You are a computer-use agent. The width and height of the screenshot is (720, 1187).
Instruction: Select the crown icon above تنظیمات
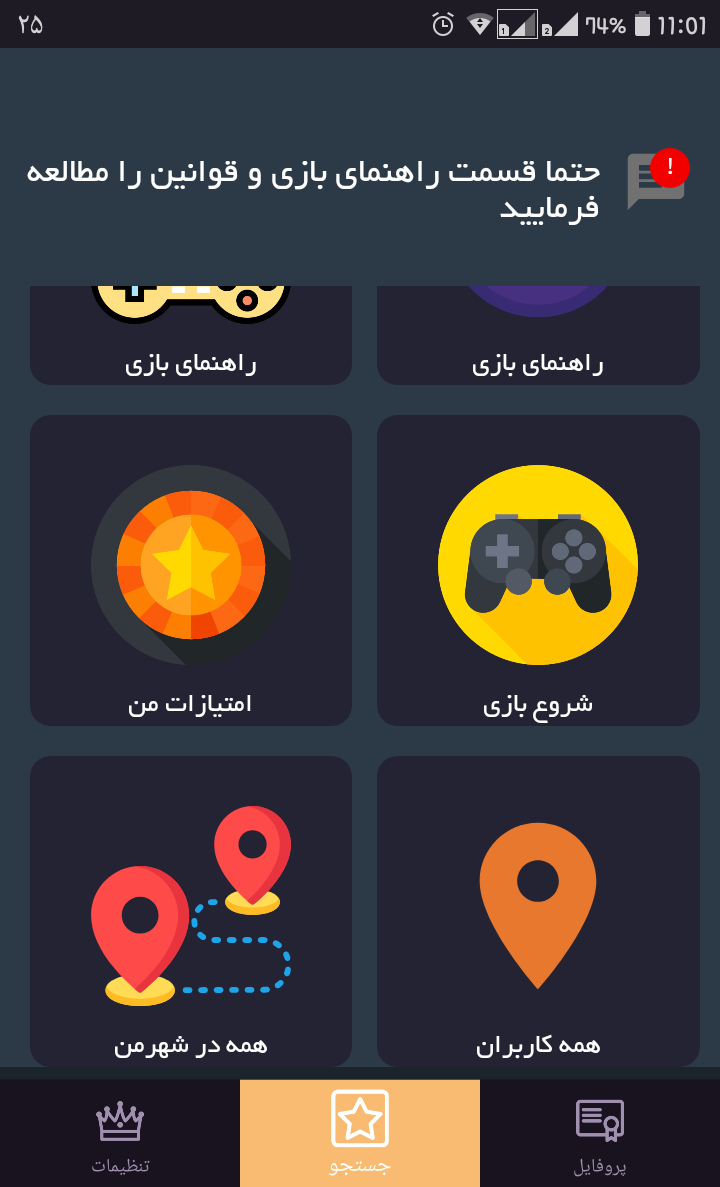pos(120,1119)
